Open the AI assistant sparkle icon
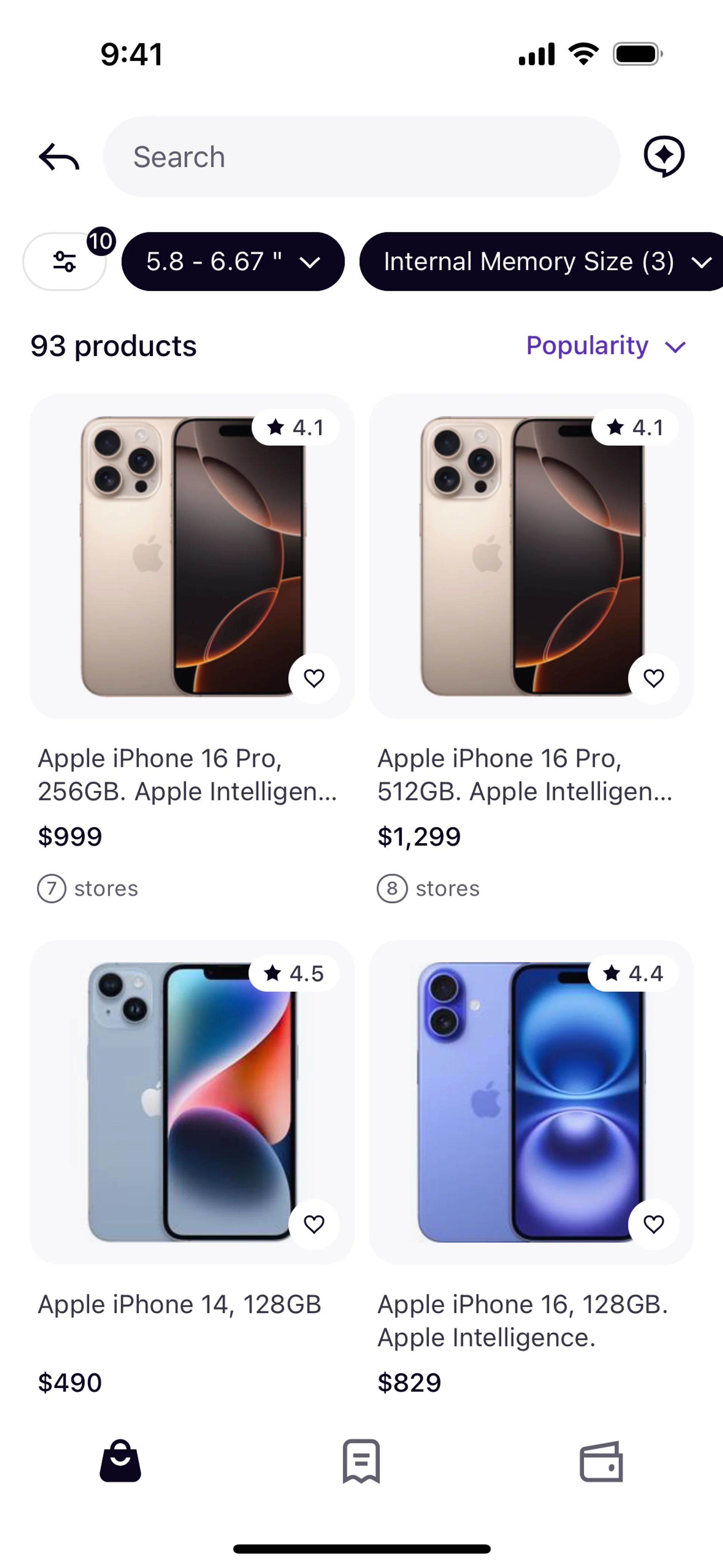Screen dimensions: 723x1568 coord(664,156)
